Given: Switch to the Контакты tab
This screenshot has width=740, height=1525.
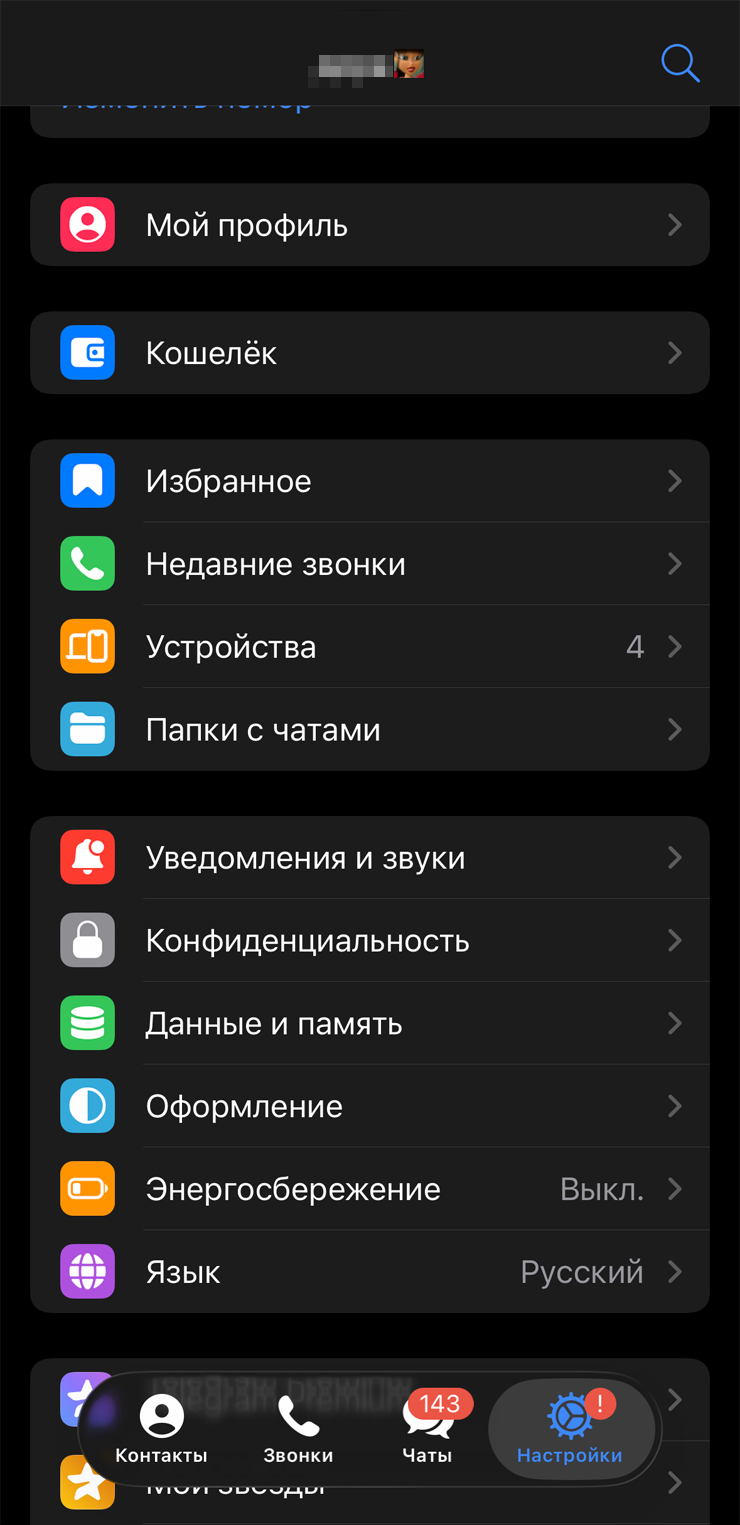Looking at the screenshot, I should tap(161, 1430).
